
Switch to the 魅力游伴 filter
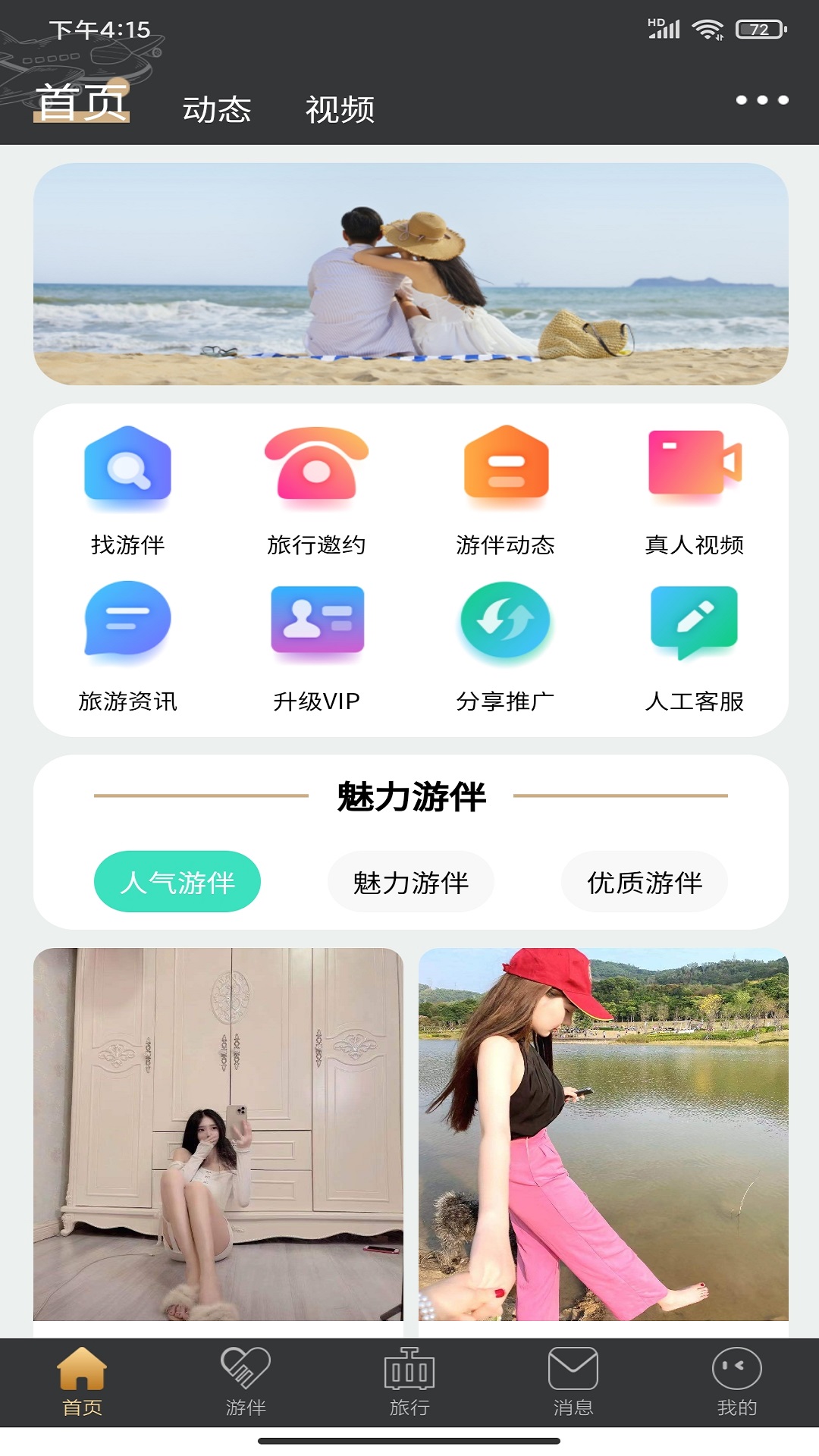(x=410, y=880)
